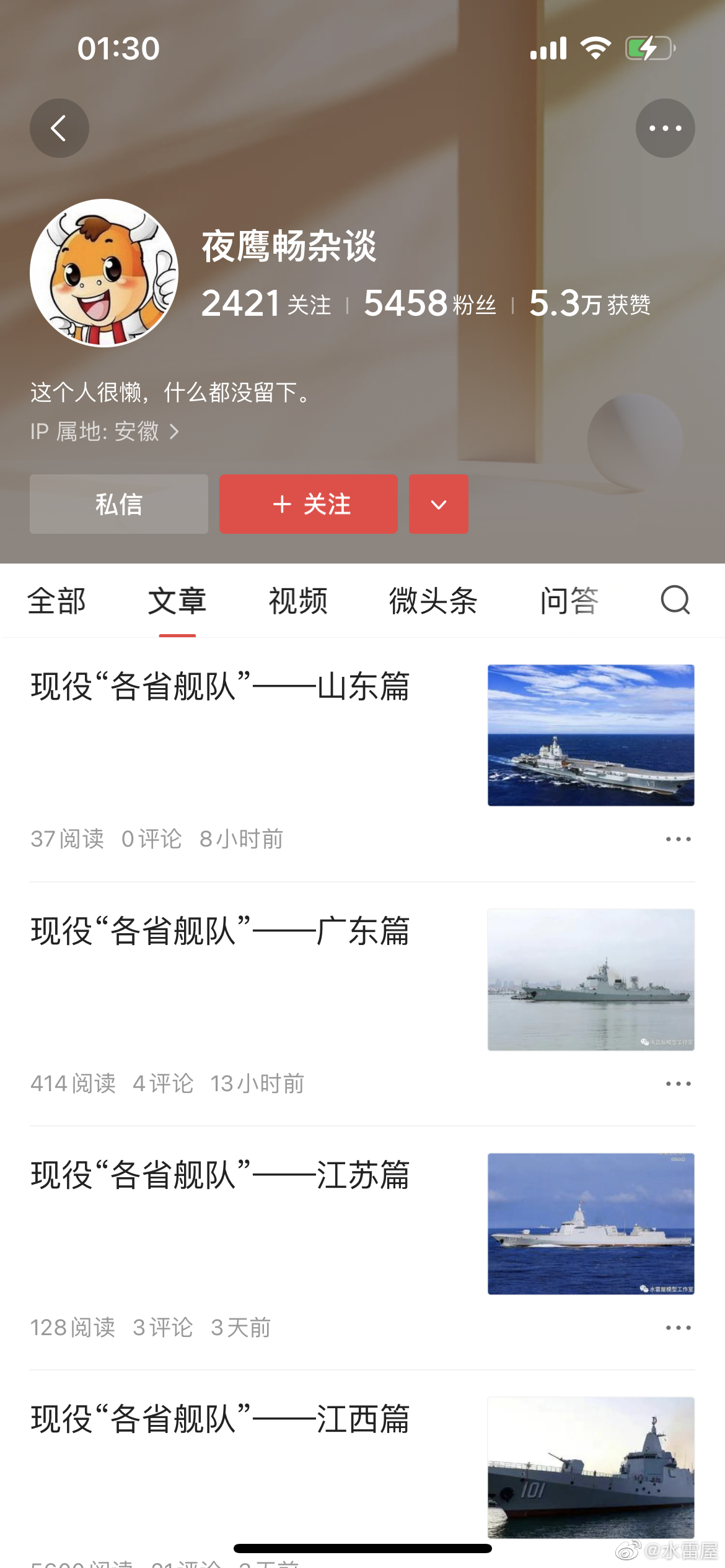Go back using the top-left arrow
The height and width of the screenshot is (1568, 725).
point(59,128)
